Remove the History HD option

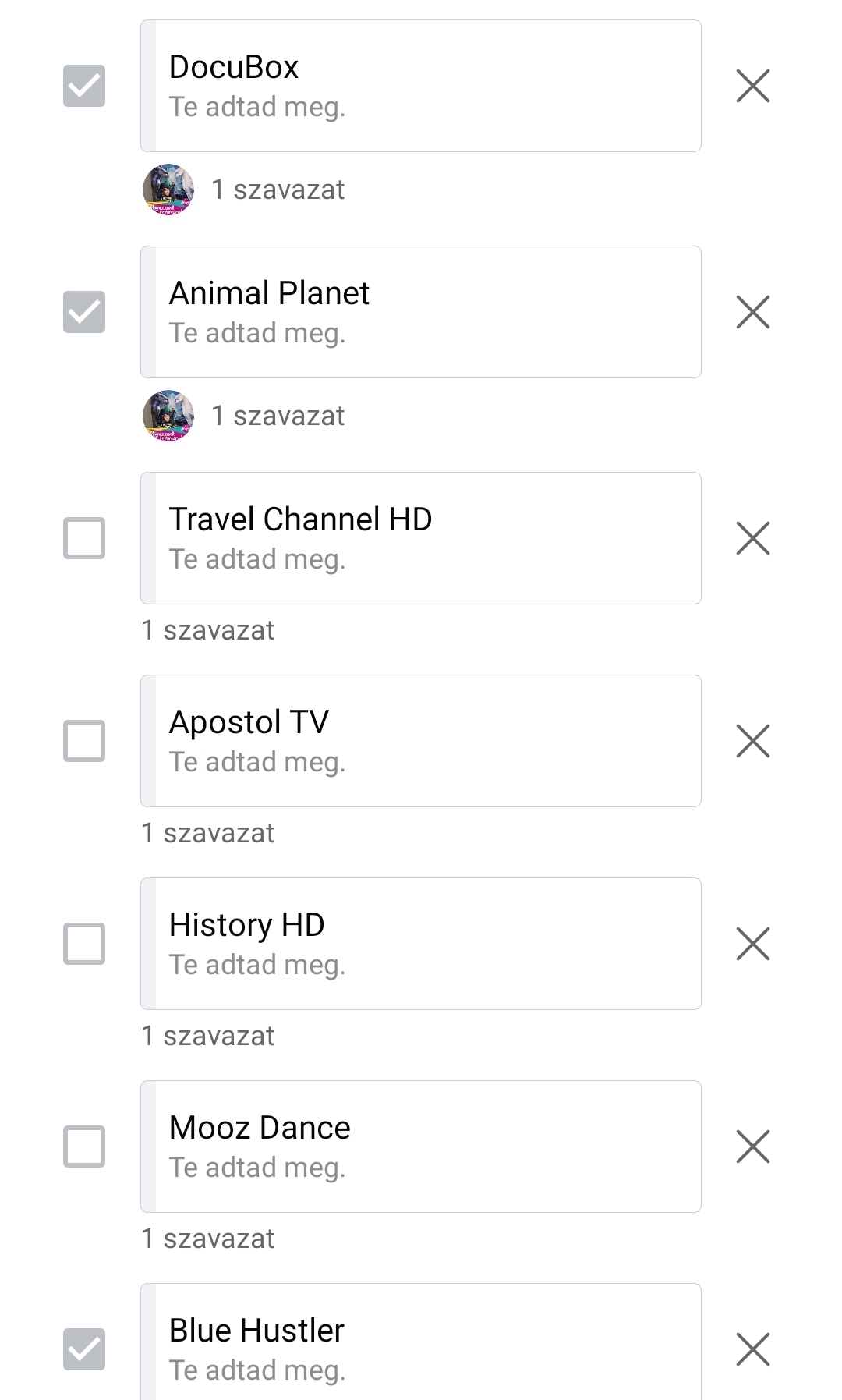click(753, 944)
